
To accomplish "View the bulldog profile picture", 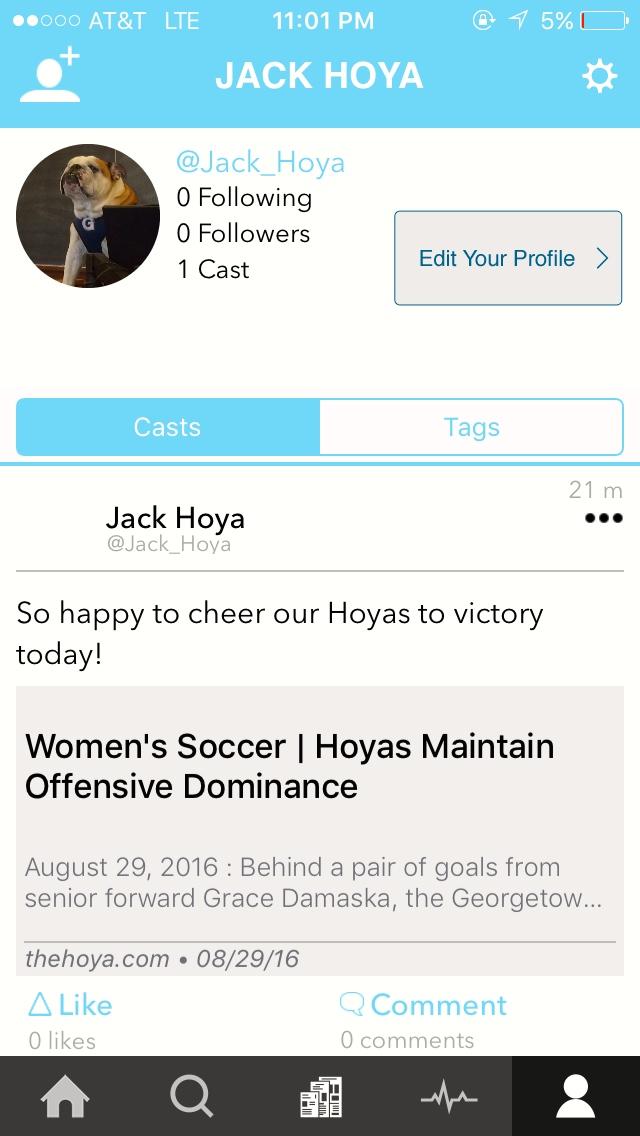I will click(88, 215).
